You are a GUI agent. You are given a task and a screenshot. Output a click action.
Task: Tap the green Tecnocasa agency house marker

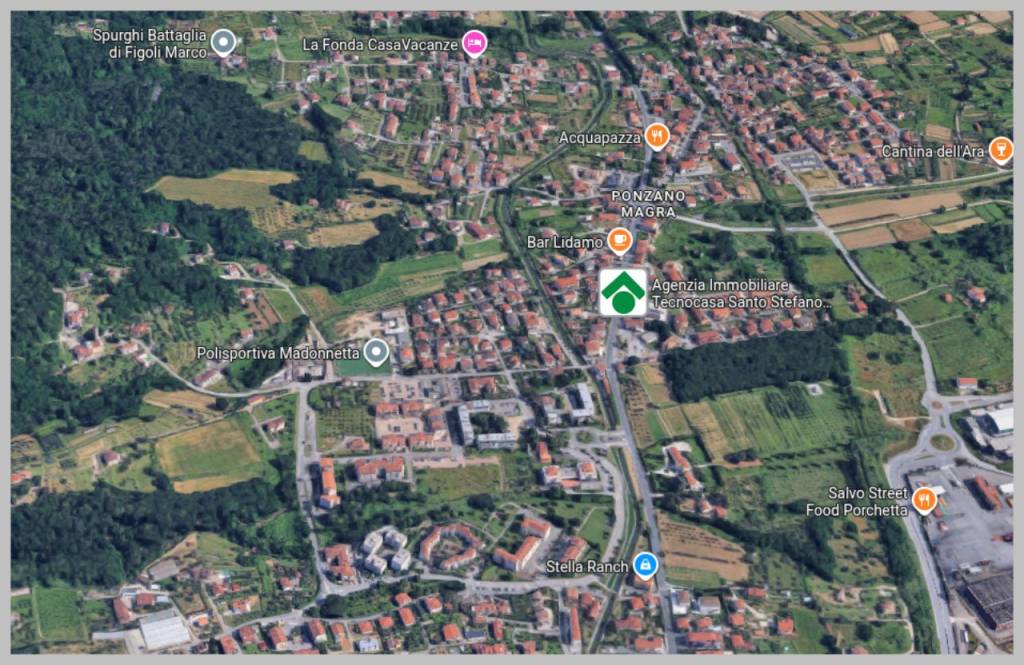point(623,292)
